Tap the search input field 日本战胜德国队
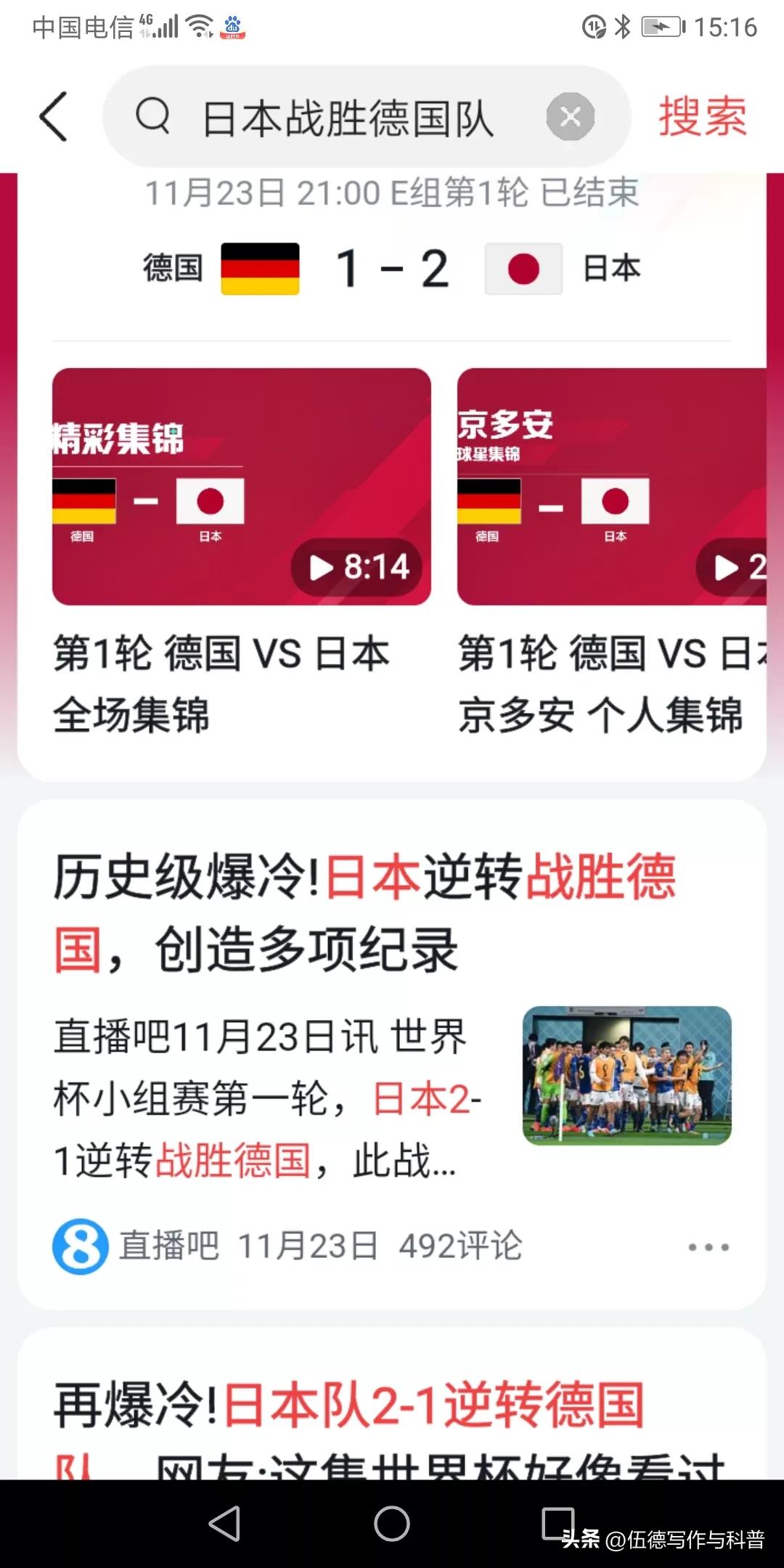784x1568 pixels. click(348, 116)
